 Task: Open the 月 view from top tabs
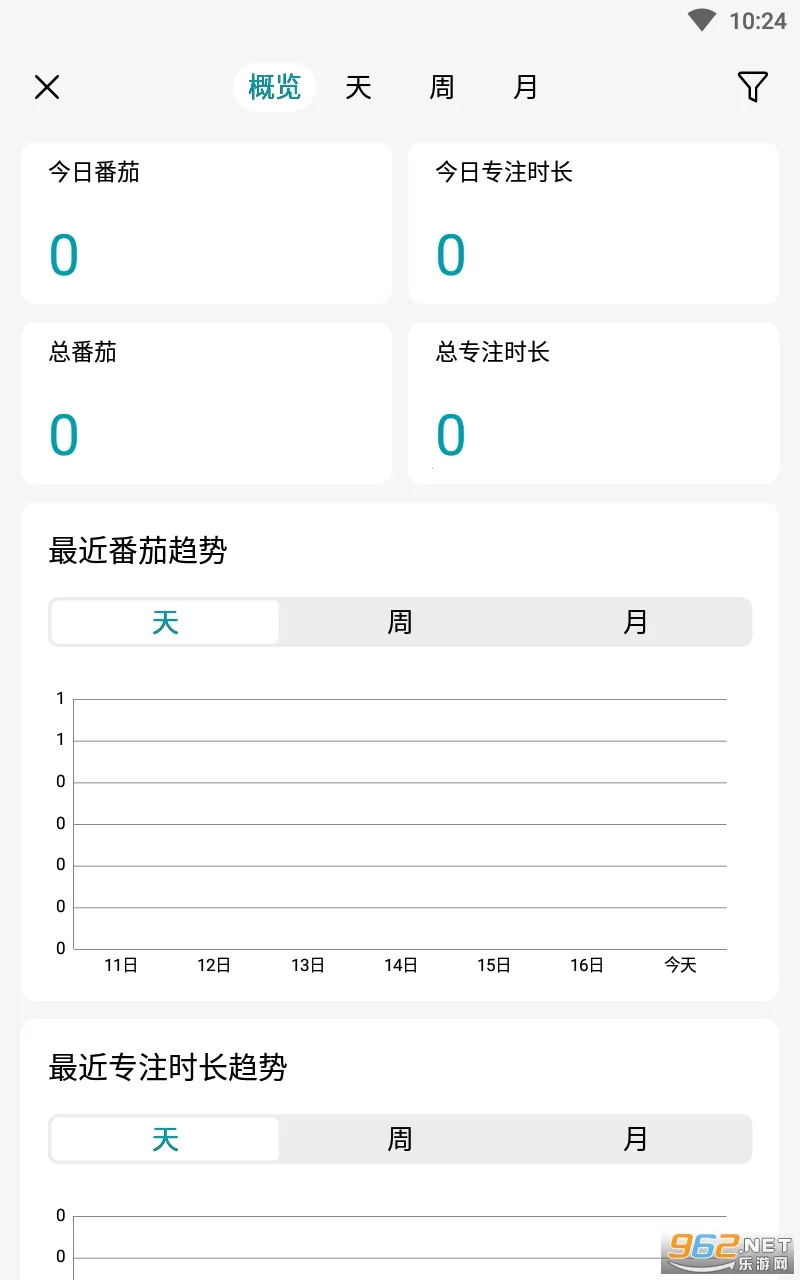(x=525, y=88)
